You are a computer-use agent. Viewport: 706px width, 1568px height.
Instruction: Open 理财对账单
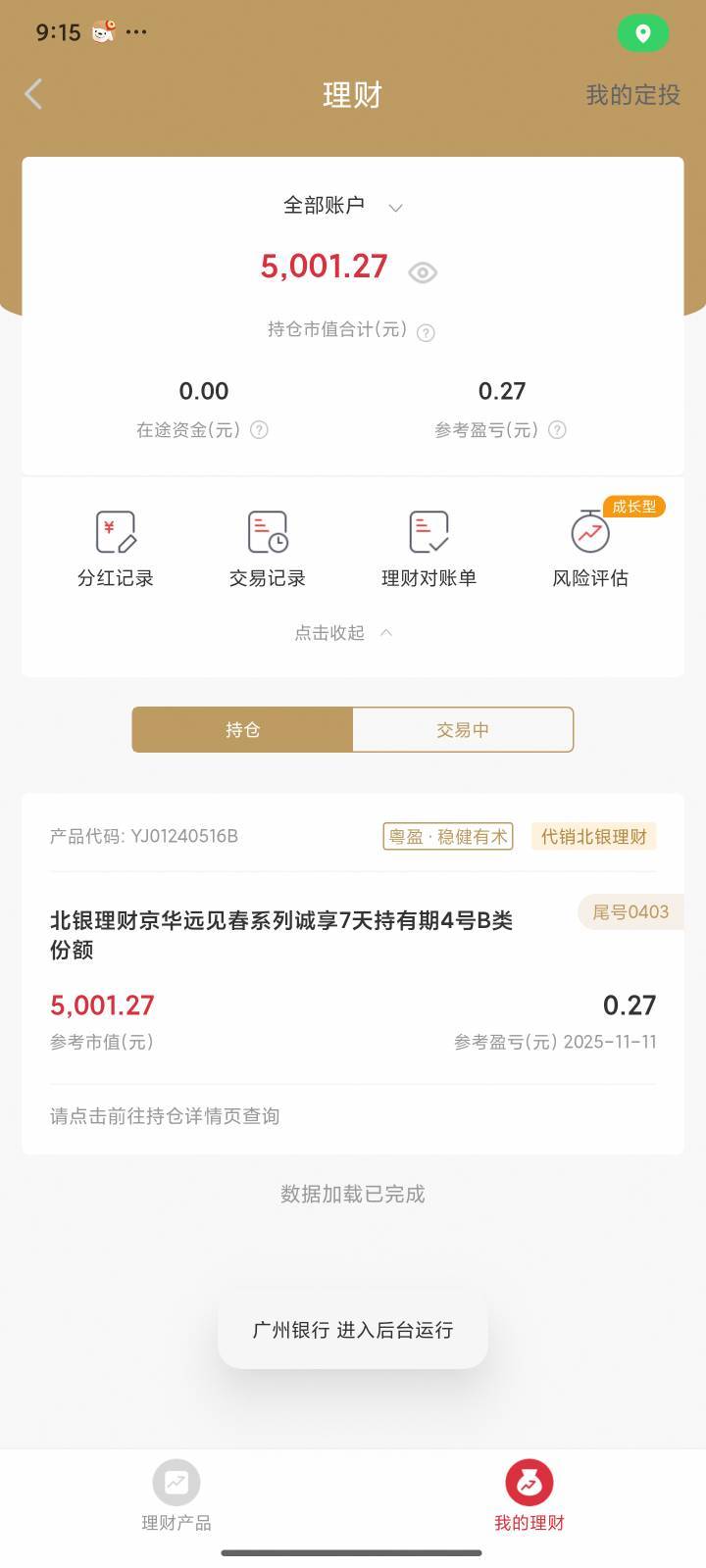tap(429, 549)
